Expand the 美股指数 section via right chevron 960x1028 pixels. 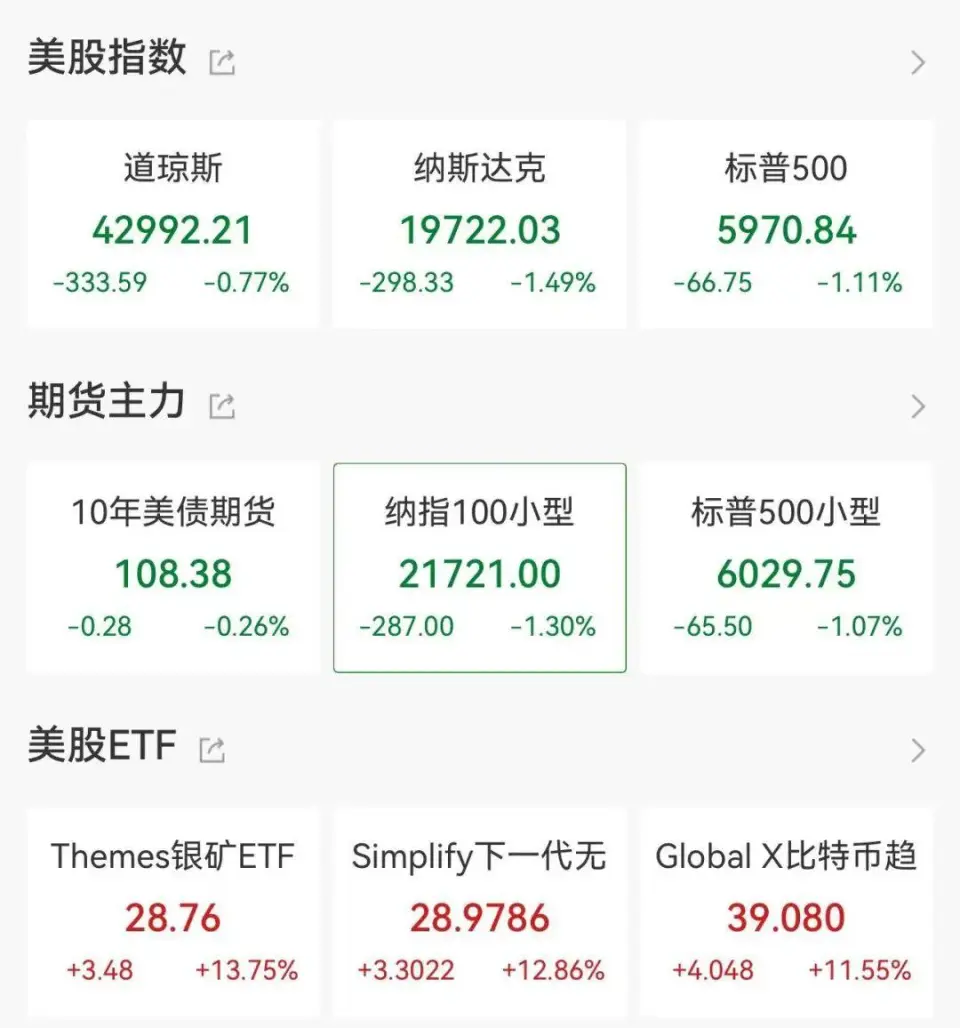[917, 62]
